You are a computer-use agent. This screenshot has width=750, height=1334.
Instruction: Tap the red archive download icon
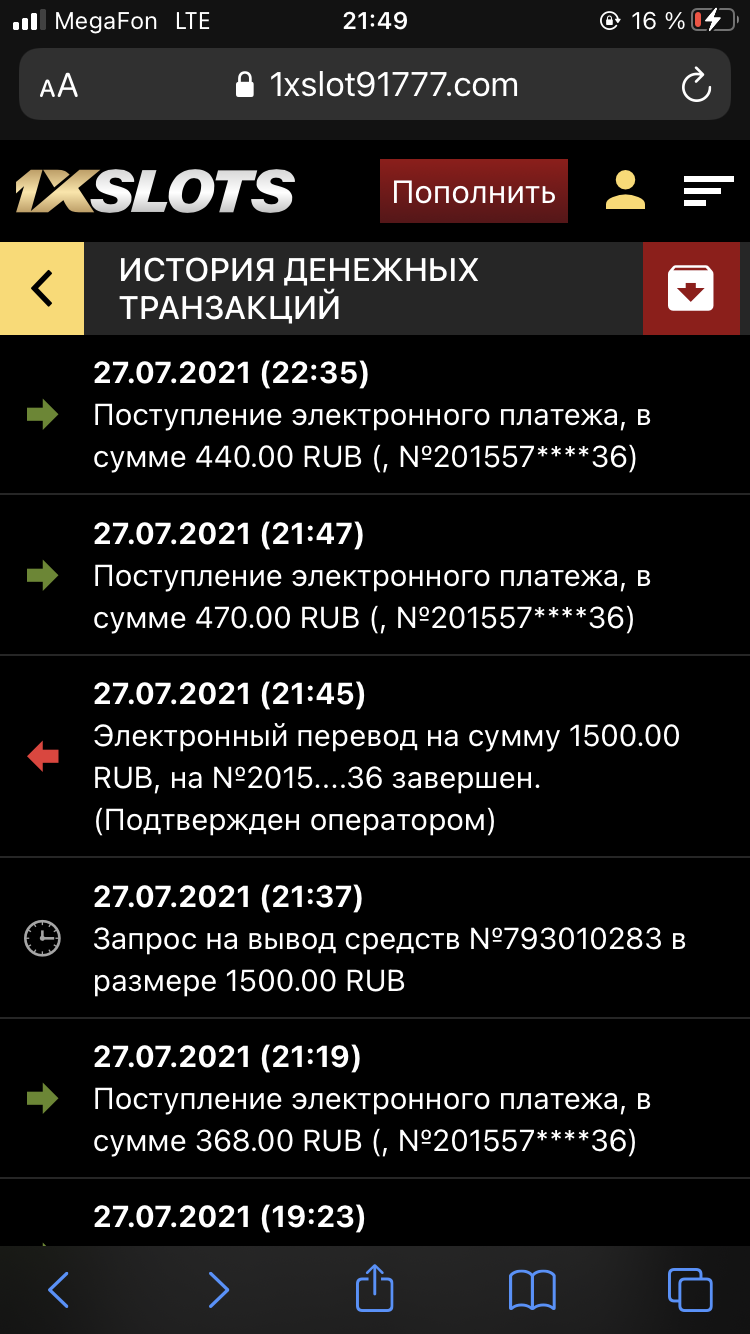pos(690,288)
